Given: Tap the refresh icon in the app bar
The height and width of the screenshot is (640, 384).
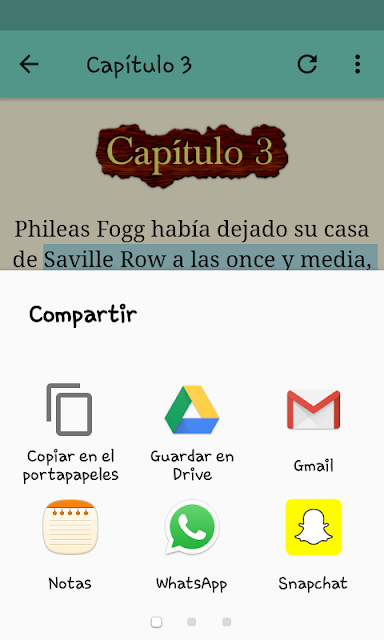Looking at the screenshot, I should click(307, 64).
